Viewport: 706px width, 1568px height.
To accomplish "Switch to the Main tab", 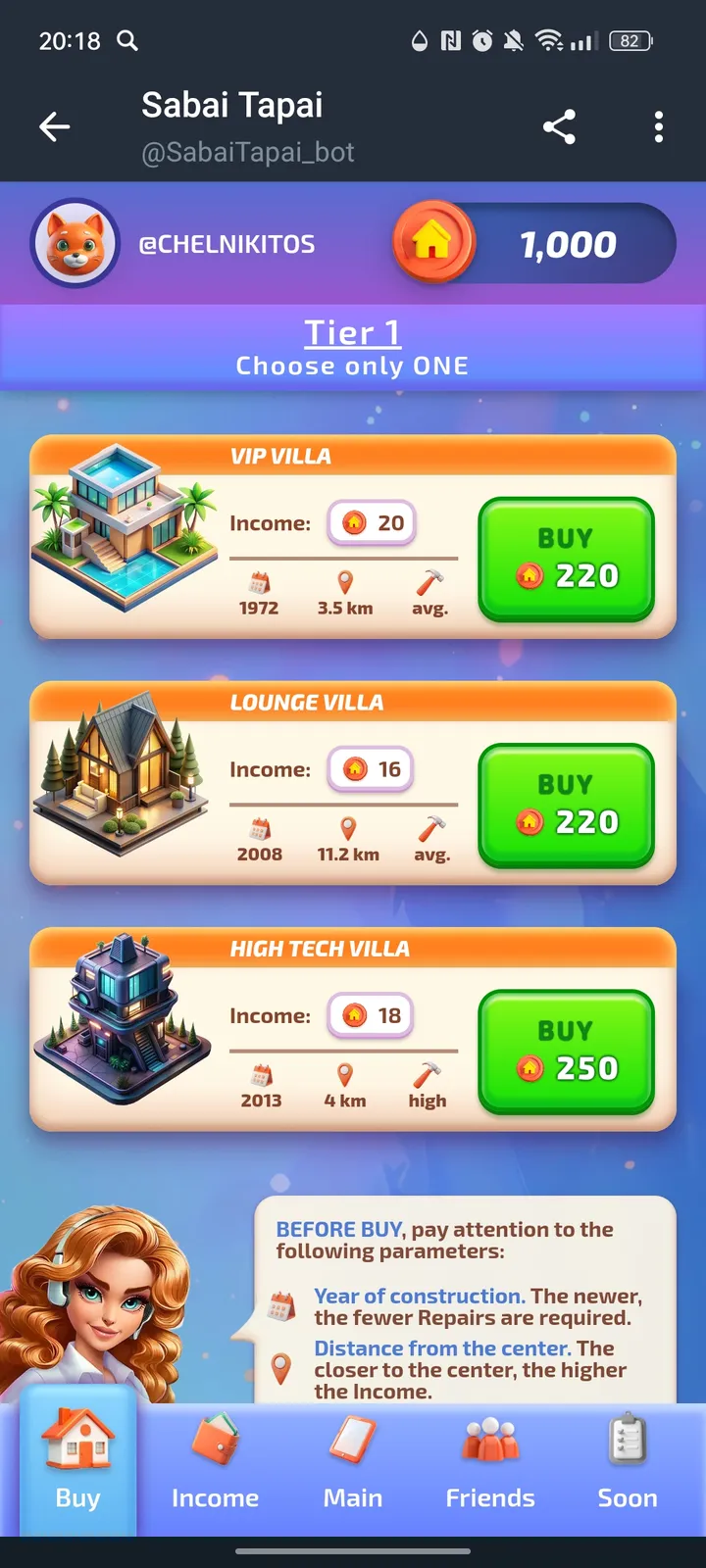I will click(353, 1467).
